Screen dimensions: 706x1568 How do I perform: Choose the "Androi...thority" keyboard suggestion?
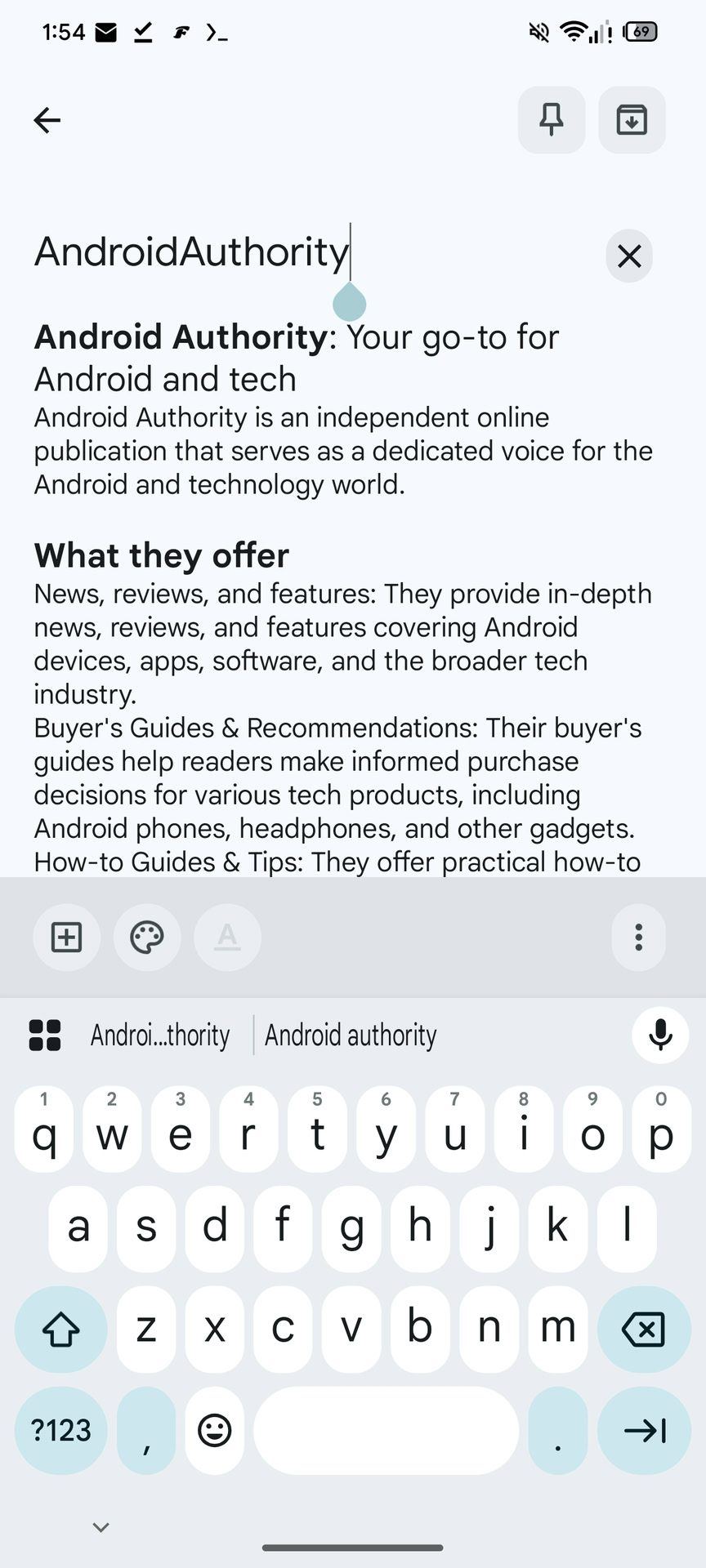click(160, 1036)
